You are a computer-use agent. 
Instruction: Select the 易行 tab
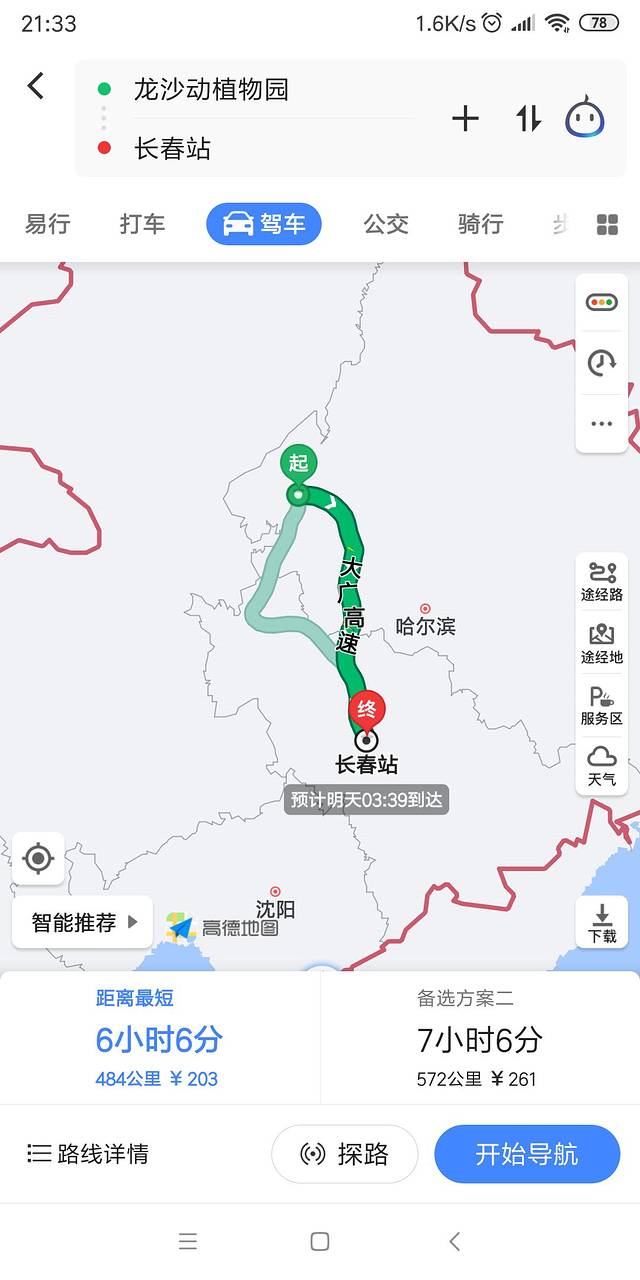47,224
